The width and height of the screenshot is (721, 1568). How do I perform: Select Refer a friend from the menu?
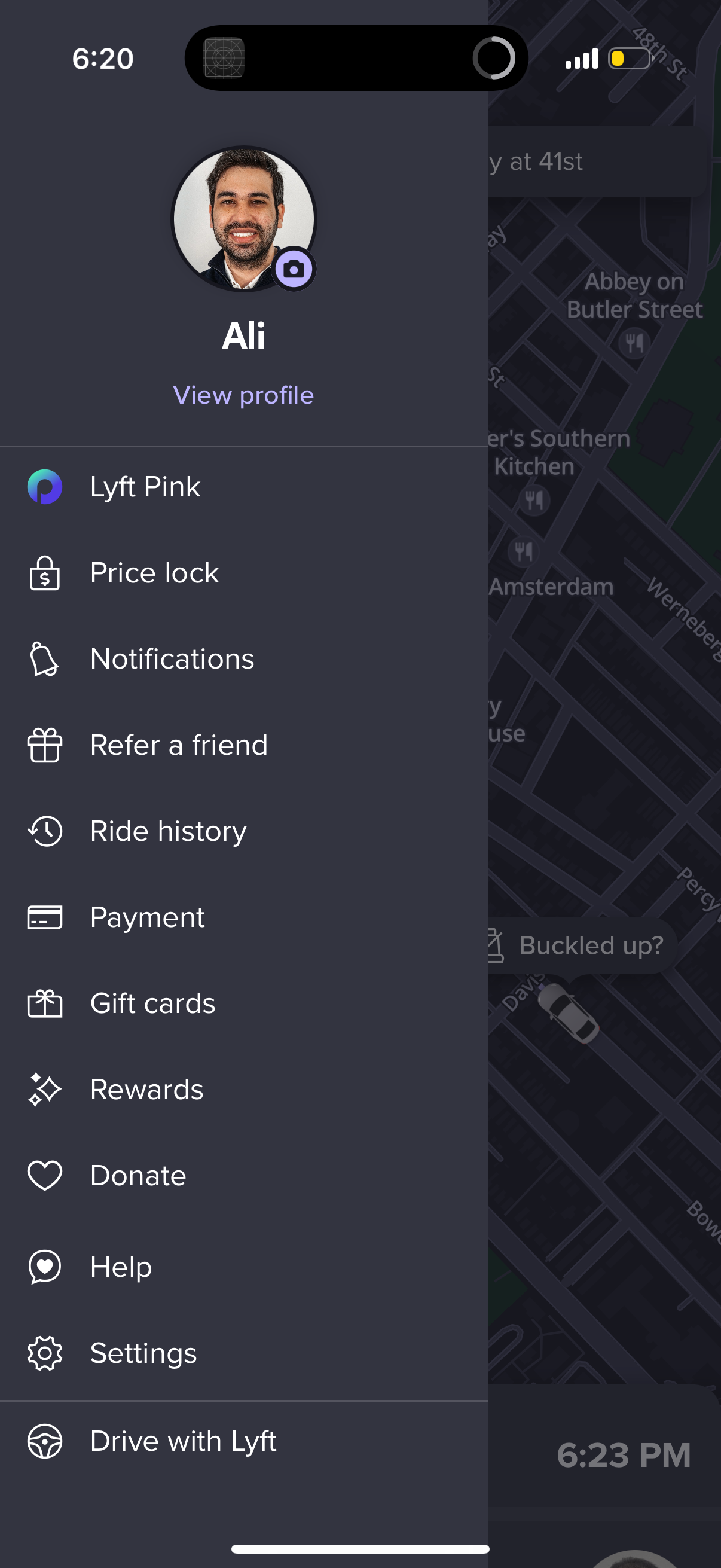point(179,745)
